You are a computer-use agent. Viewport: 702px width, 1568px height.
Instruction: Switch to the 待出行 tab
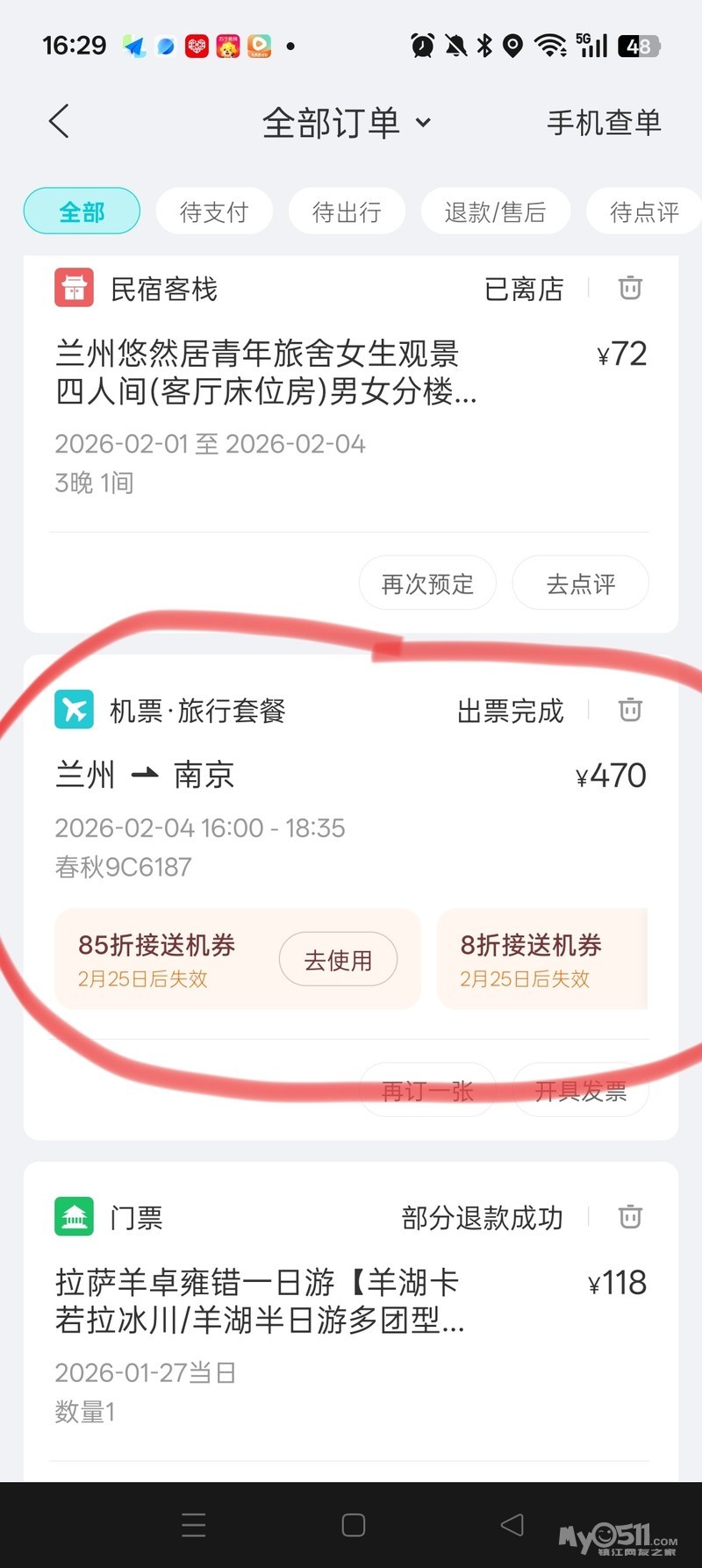click(x=347, y=211)
